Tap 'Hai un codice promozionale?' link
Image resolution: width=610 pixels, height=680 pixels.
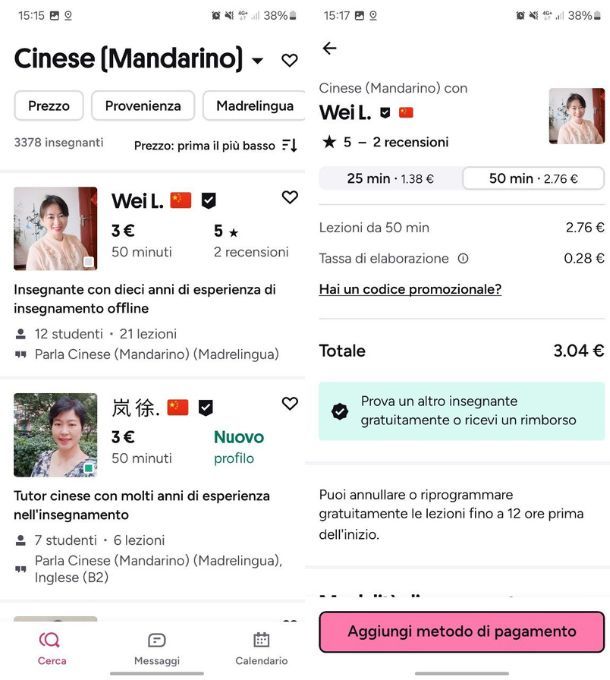(410, 289)
